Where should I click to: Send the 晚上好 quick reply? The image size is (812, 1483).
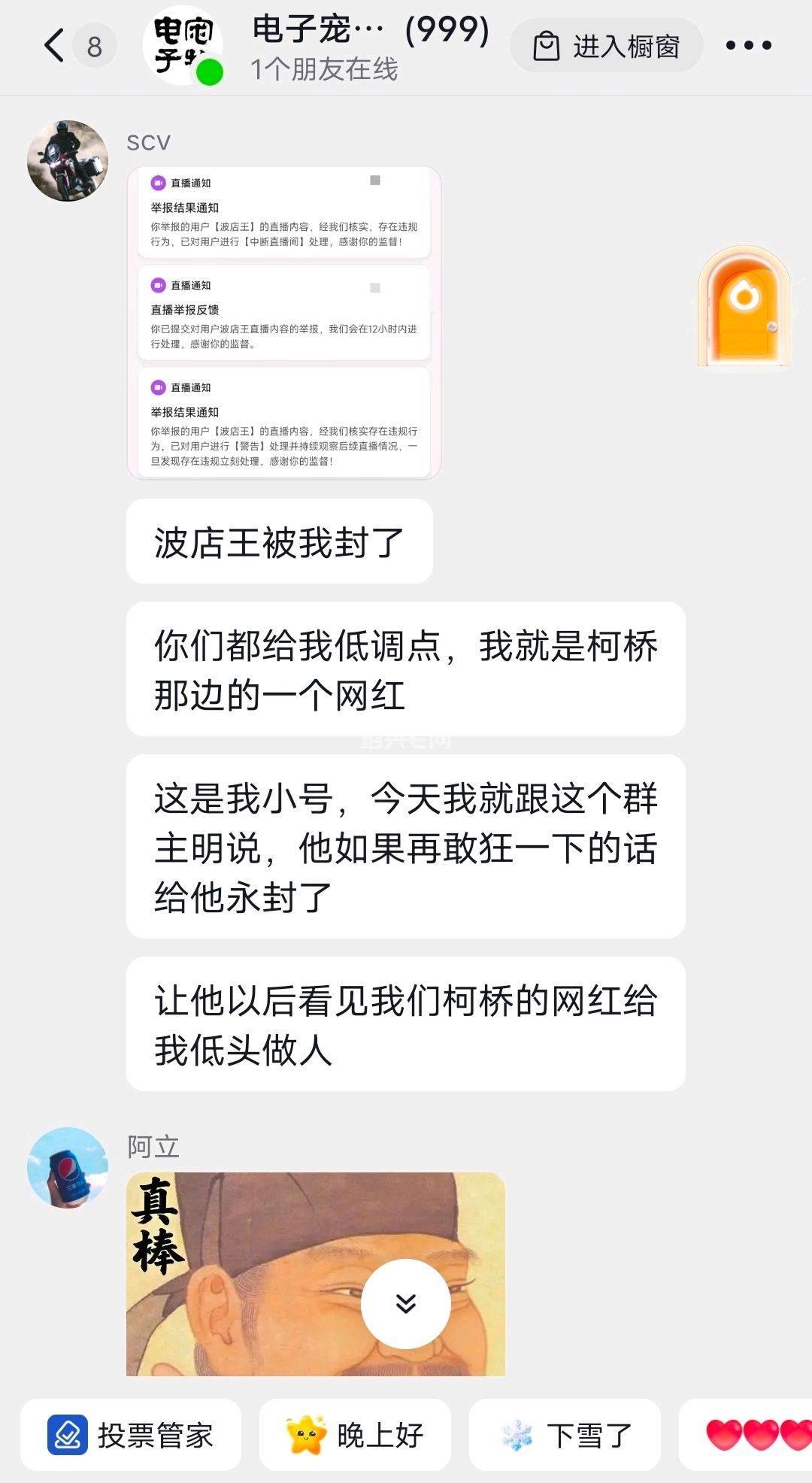(x=355, y=1435)
